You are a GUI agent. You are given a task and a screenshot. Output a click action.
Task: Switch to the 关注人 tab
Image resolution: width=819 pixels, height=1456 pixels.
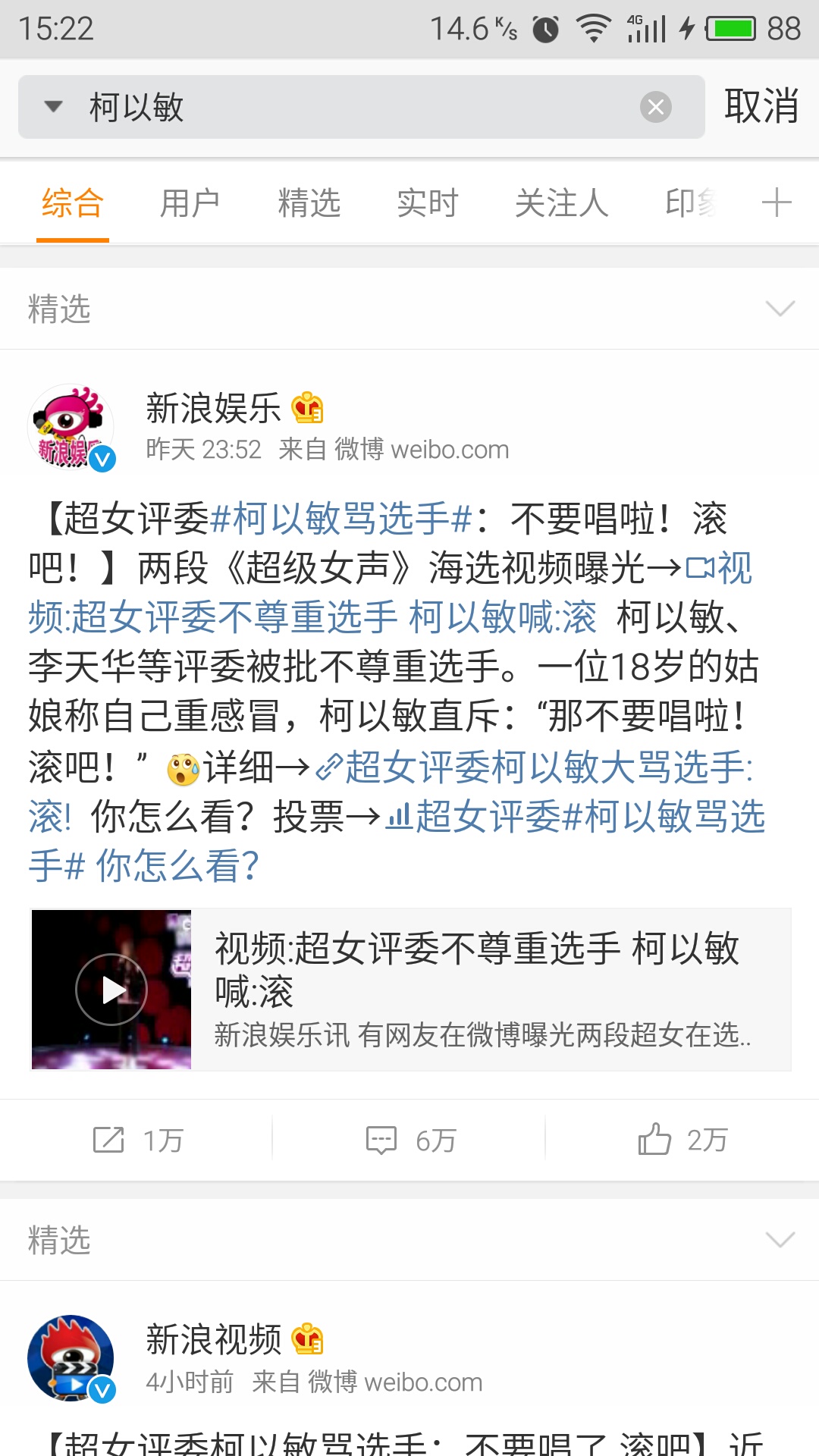pyautogui.click(x=561, y=203)
